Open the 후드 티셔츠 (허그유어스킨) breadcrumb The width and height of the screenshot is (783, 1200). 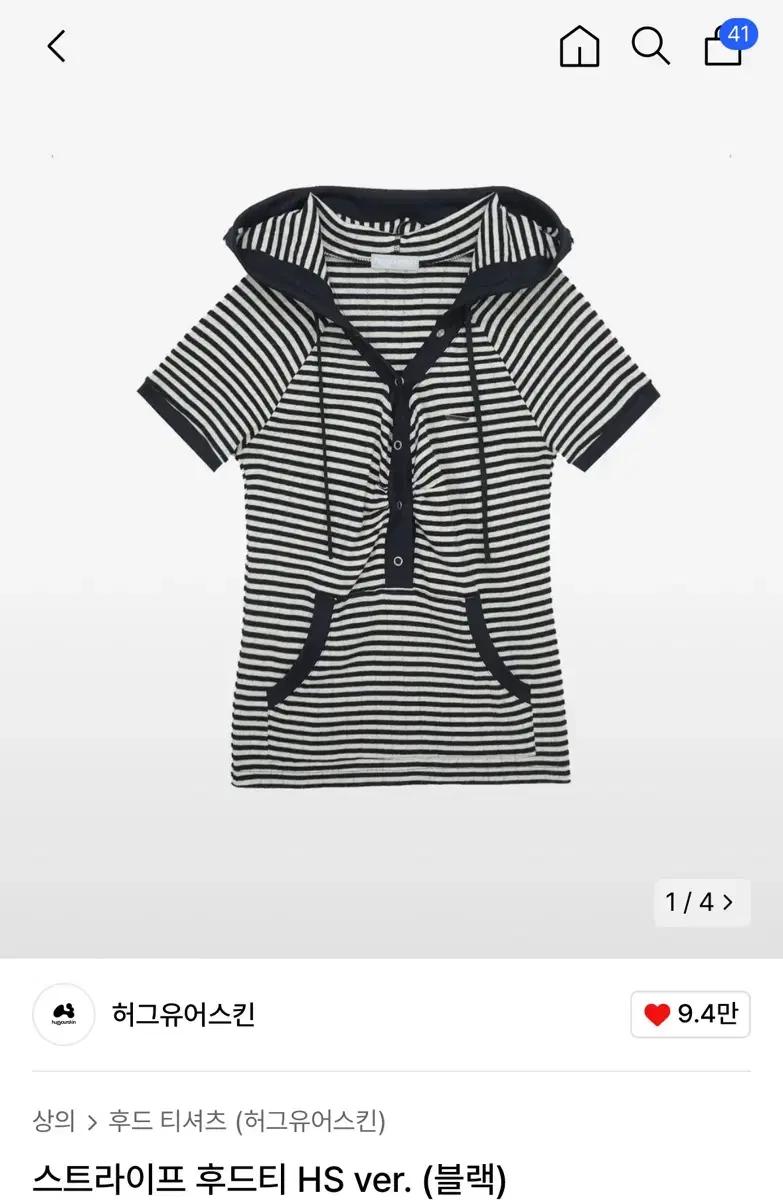point(246,1121)
